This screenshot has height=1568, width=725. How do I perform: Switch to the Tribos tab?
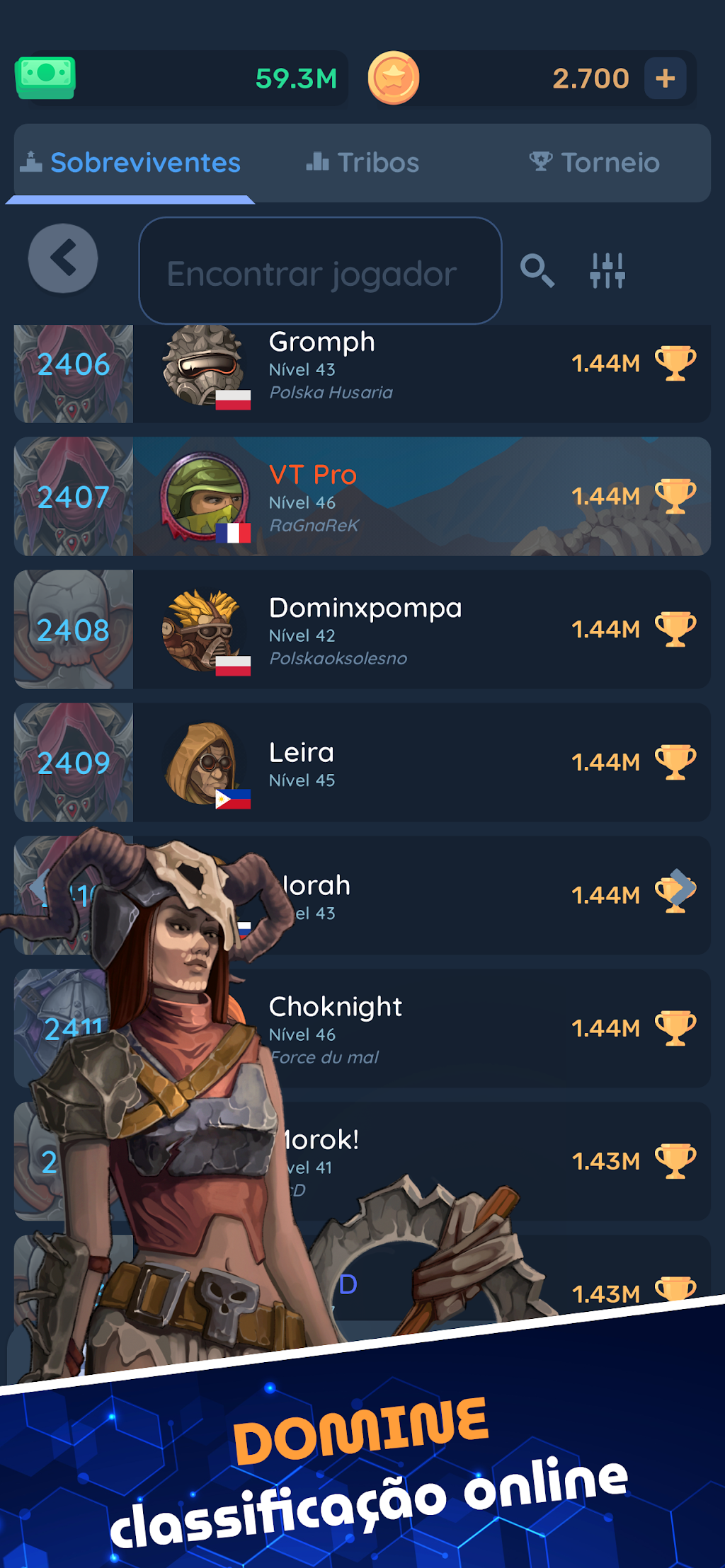362,163
